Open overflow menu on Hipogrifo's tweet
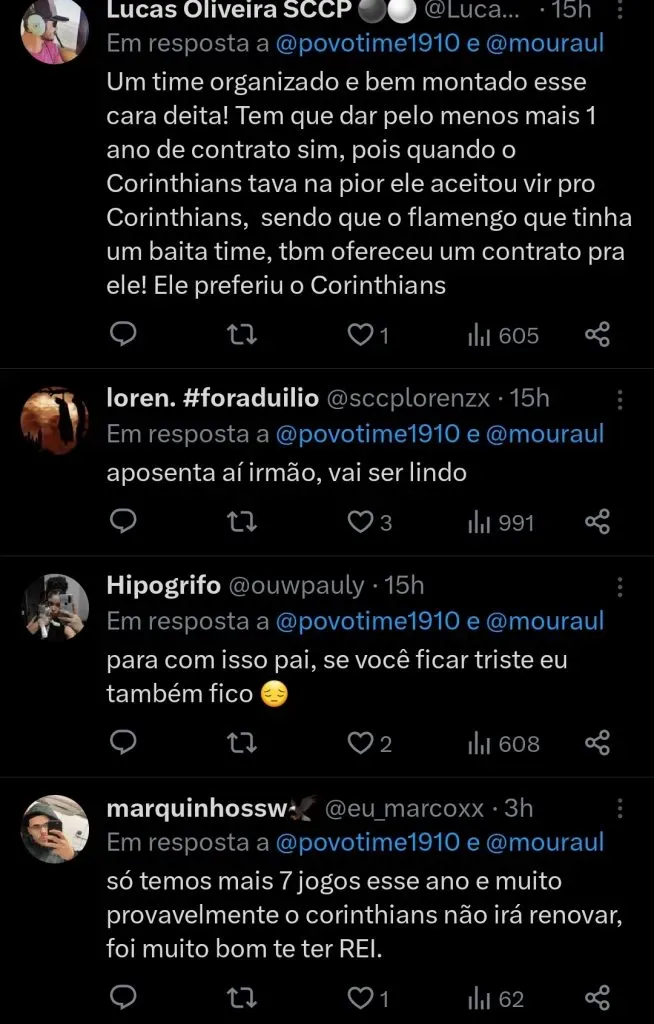Image resolution: width=654 pixels, height=1024 pixels. tap(621, 587)
